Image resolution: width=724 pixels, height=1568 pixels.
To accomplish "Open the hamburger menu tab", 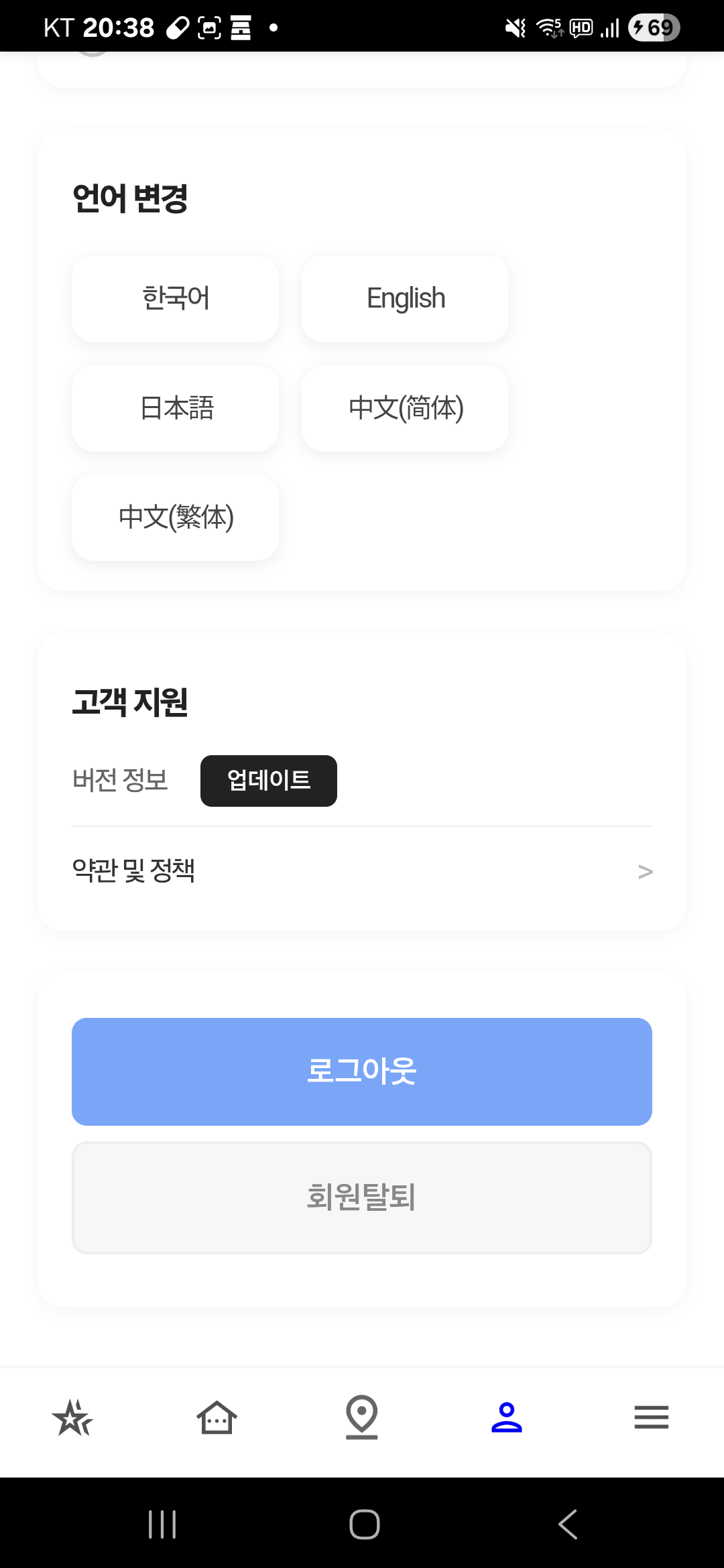I will 652,1418.
